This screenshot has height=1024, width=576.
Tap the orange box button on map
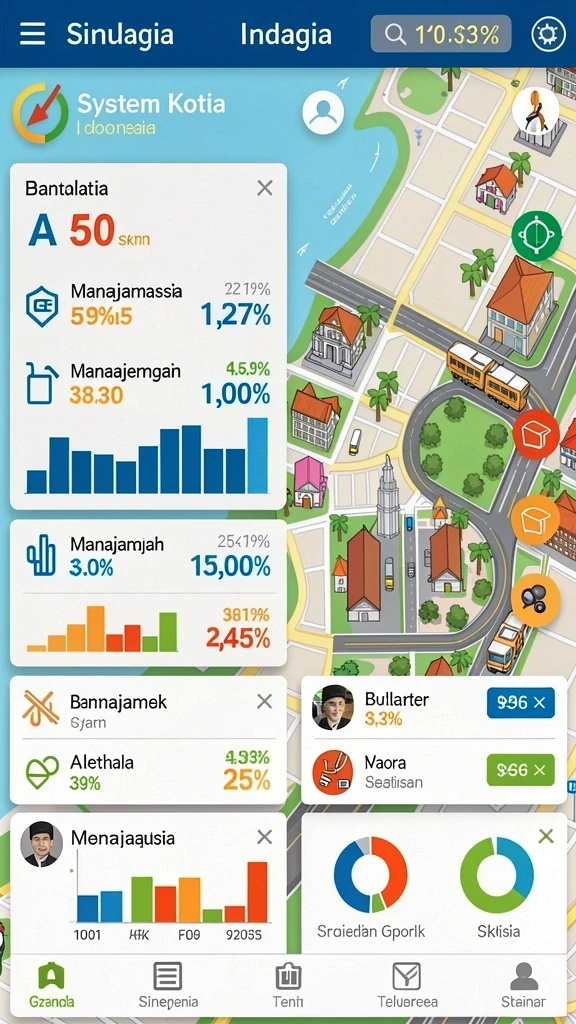tap(535, 520)
